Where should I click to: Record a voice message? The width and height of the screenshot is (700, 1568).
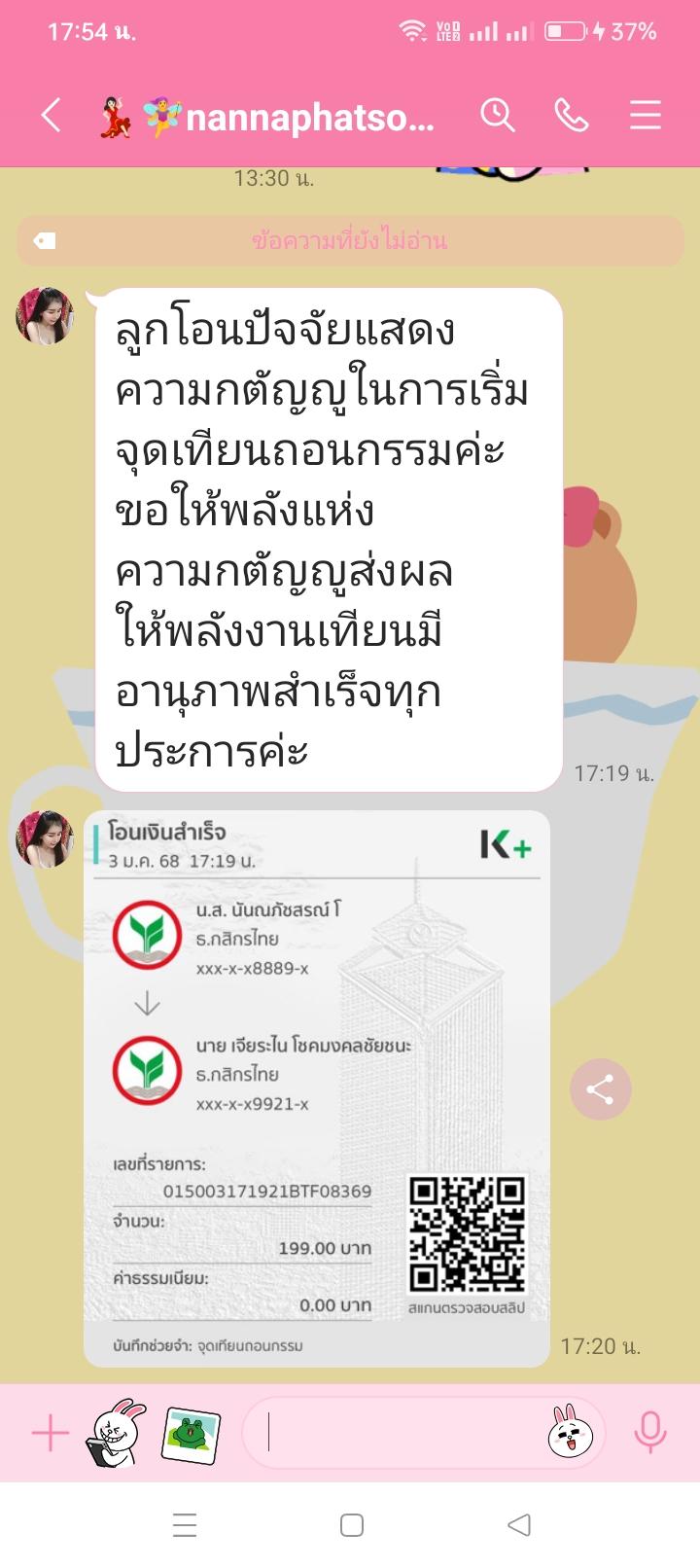[649, 1433]
